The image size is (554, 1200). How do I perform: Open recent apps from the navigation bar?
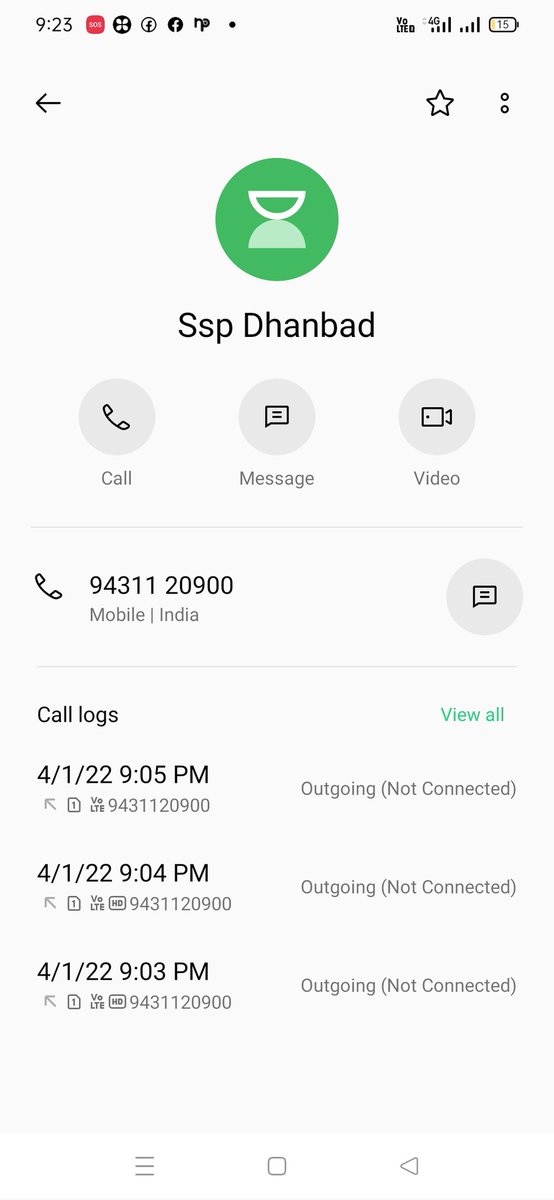point(145,1166)
